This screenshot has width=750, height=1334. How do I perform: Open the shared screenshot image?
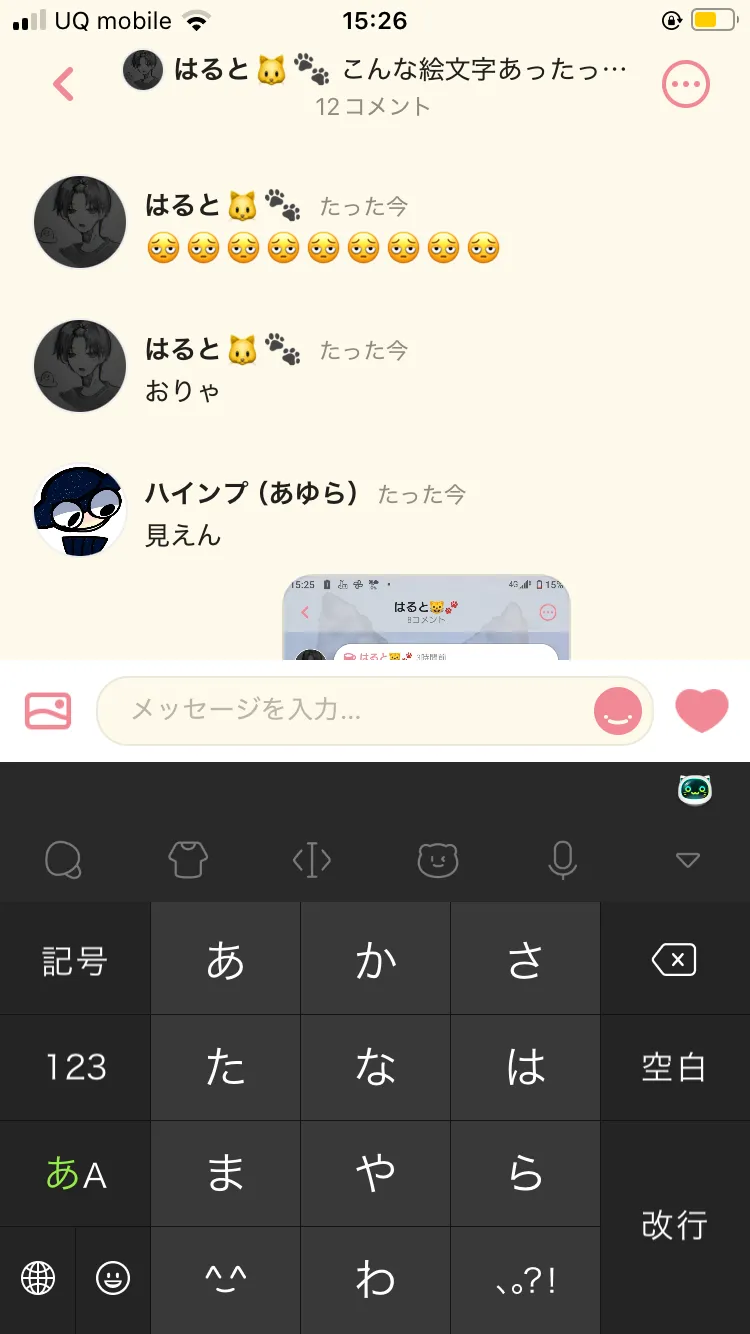pos(427,617)
